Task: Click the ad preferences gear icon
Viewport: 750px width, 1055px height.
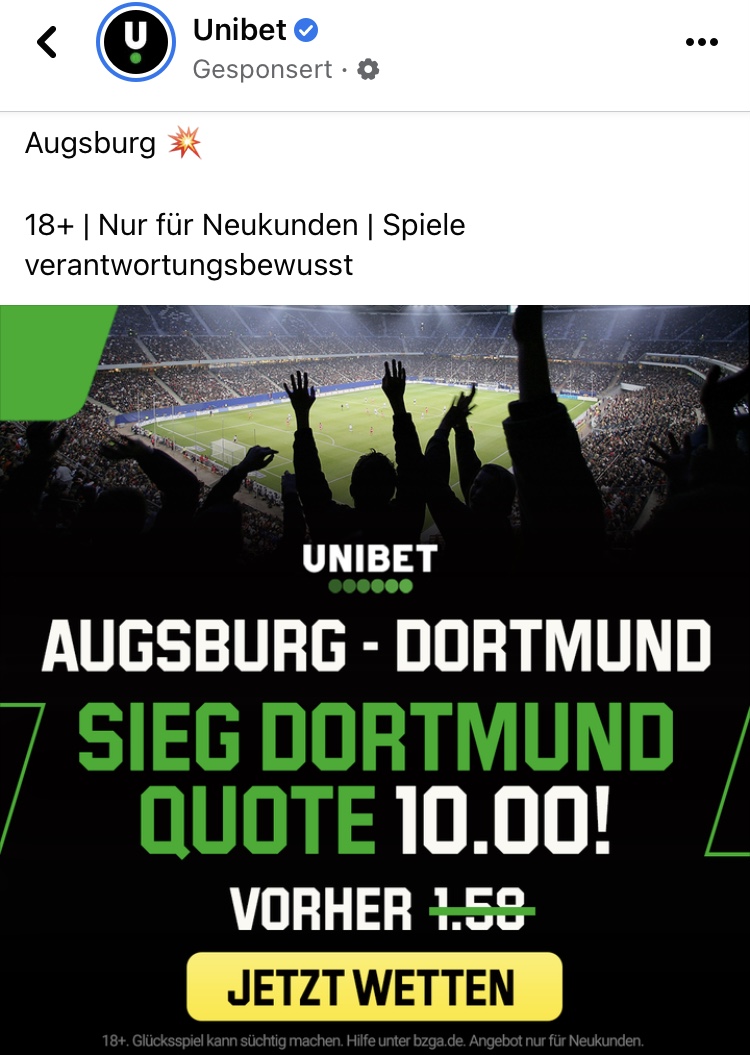Action: coord(367,70)
